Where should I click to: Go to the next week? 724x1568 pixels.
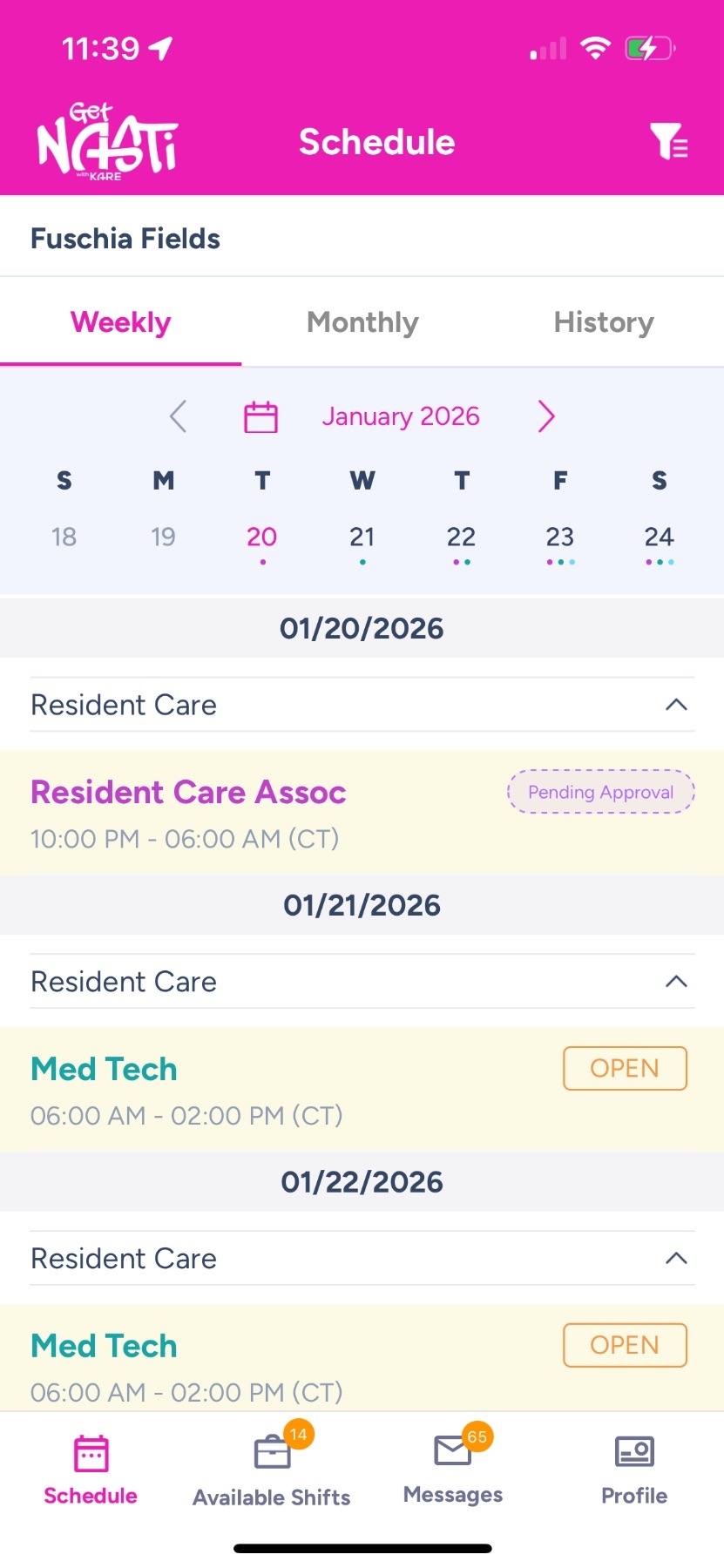pos(546,416)
